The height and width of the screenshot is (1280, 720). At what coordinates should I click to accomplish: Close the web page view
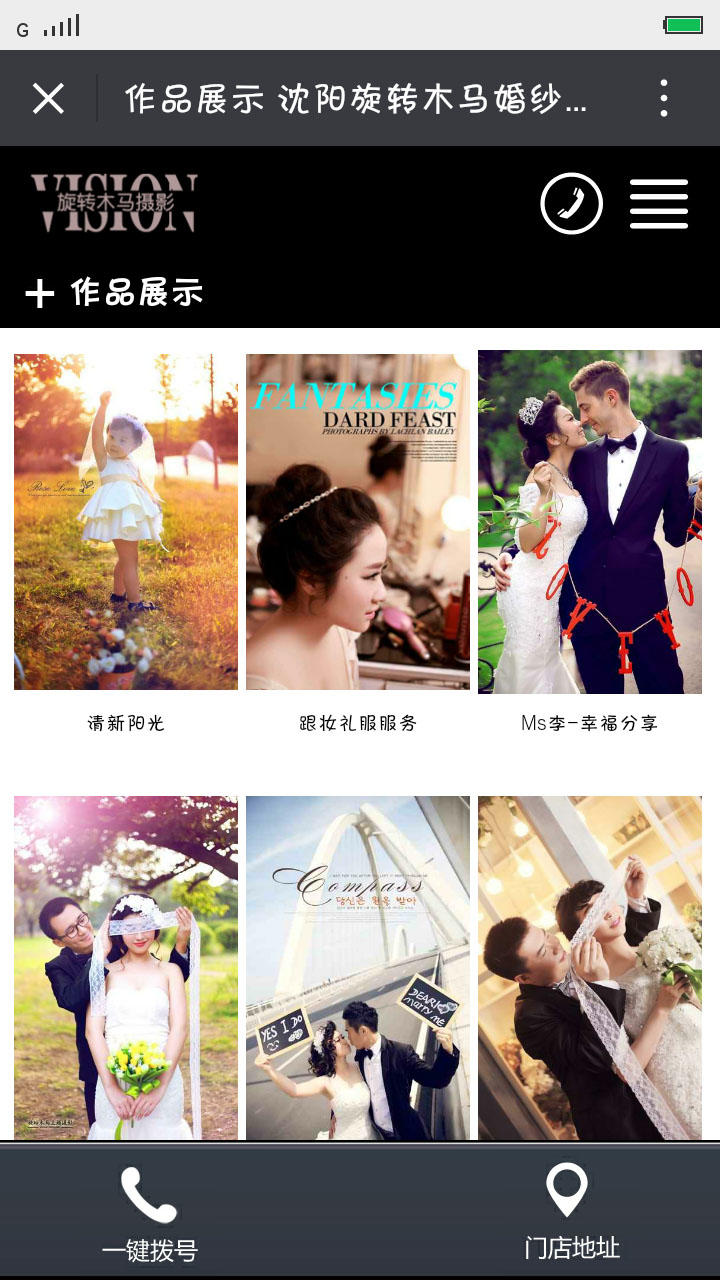48,99
